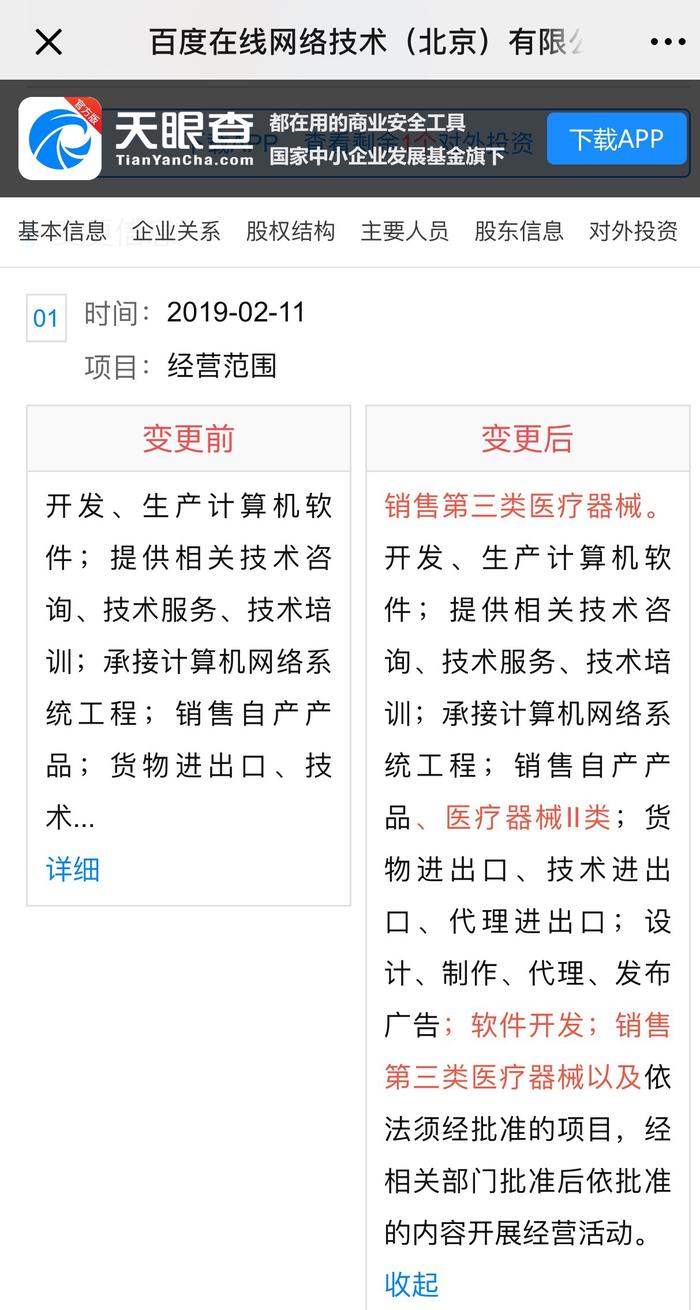The width and height of the screenshot is (700, 1310).
Task: Collapse 变更后 text via 收起 link
Action: (x=411, y=1284)
